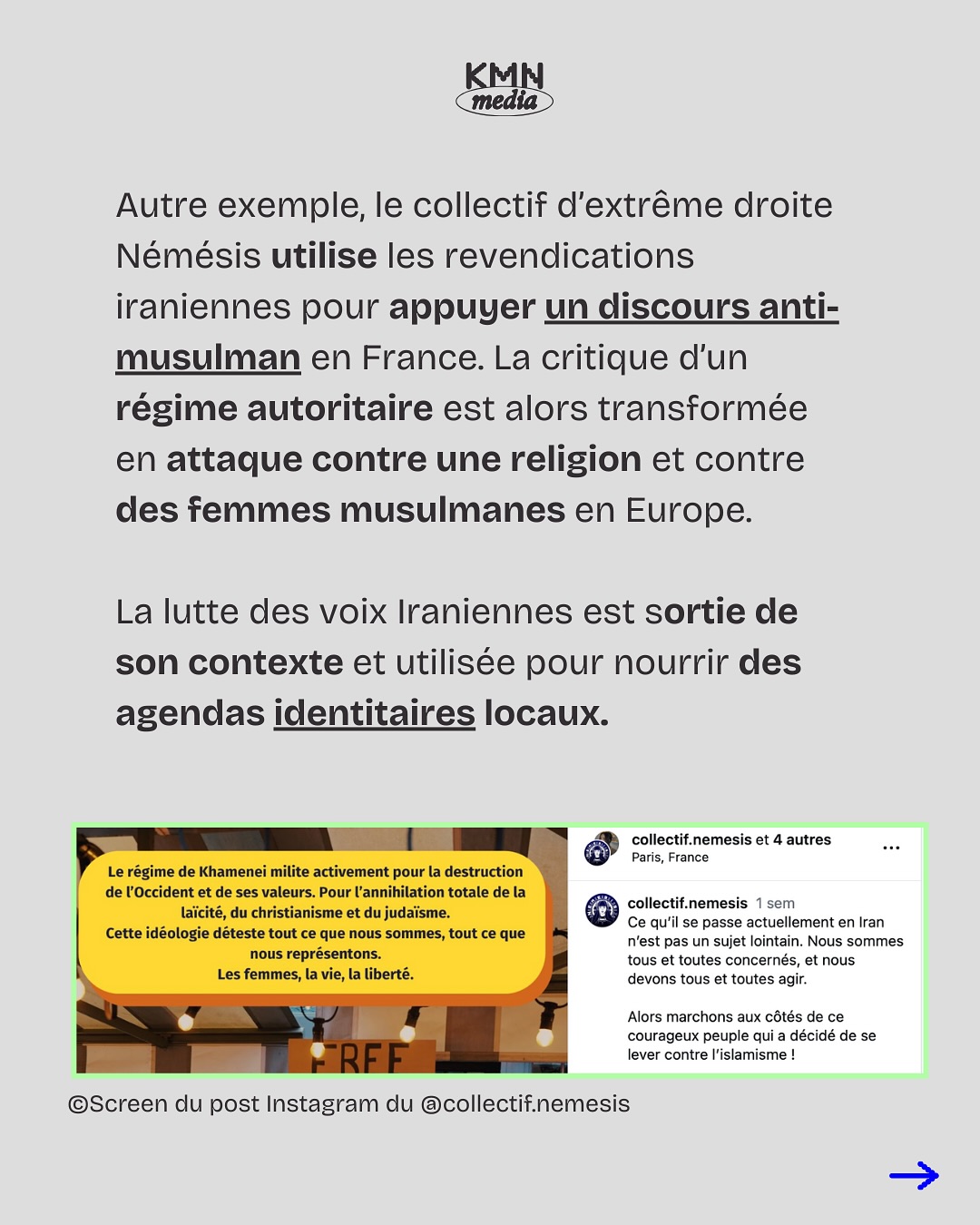Open the collectif.nemesis username header
The width and height of the screenshot is (980, 1225).
click(690, 839)
